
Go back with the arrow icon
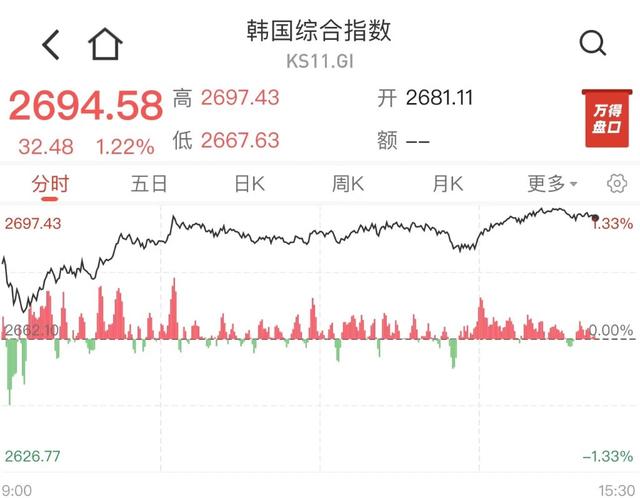[51, 44]
